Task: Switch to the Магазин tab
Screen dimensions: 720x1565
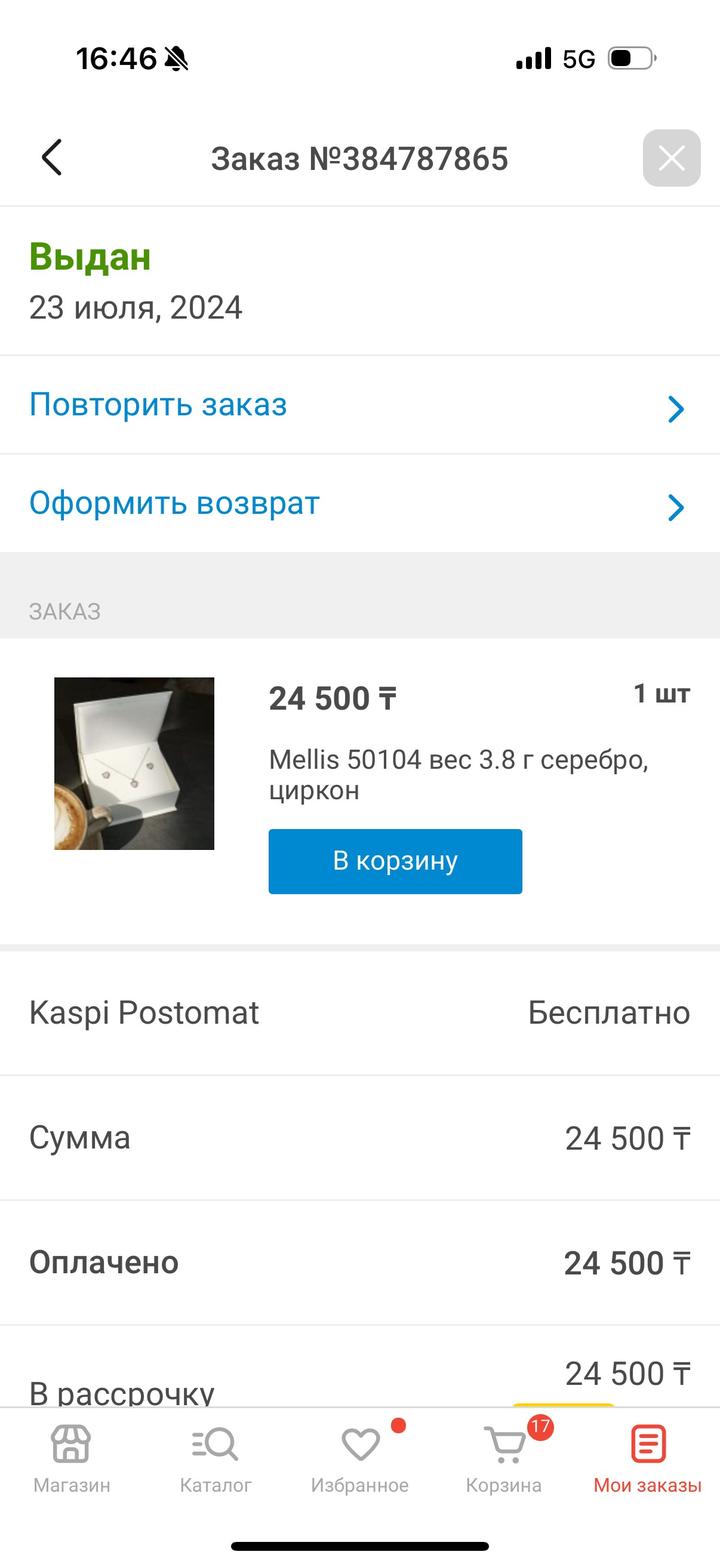Action: [71, 1458]
